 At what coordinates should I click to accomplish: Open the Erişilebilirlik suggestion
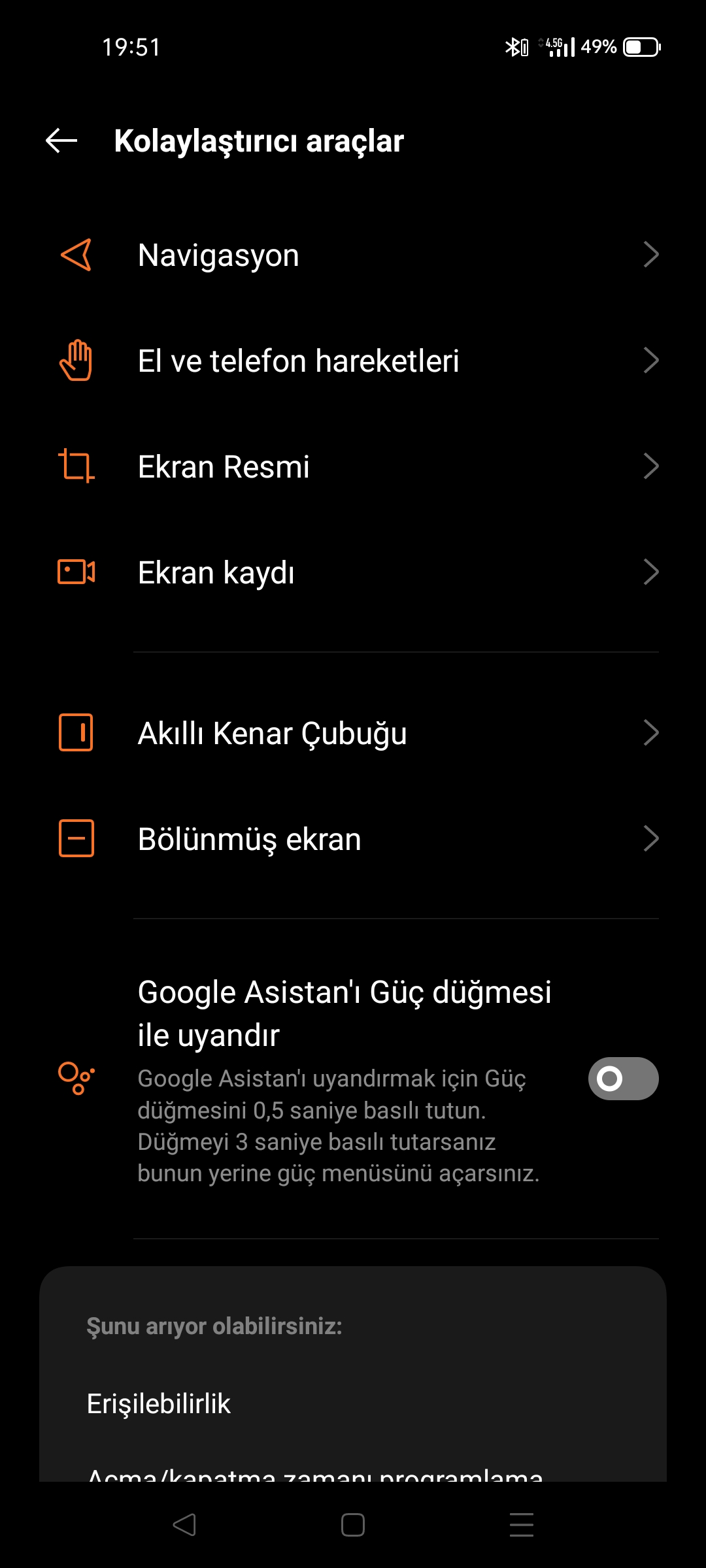159,1403
